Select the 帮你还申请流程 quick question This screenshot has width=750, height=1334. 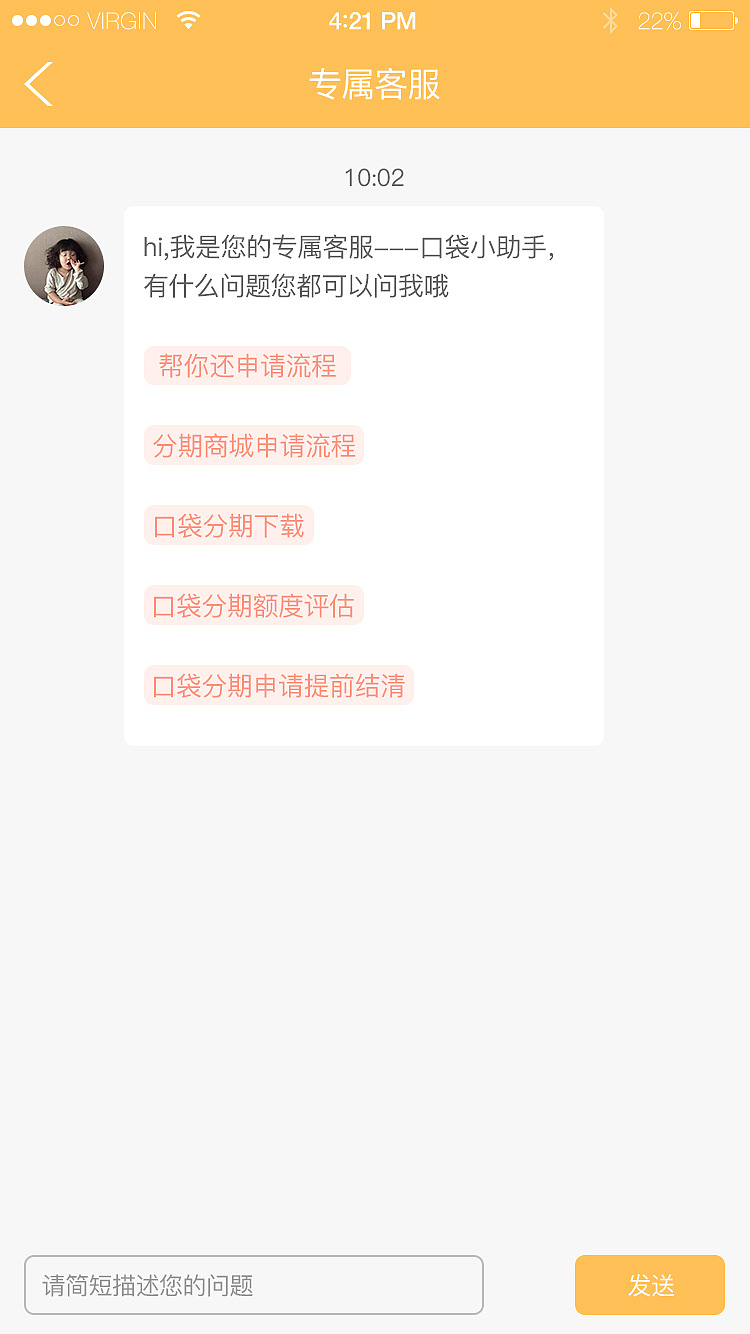[247, 366]
